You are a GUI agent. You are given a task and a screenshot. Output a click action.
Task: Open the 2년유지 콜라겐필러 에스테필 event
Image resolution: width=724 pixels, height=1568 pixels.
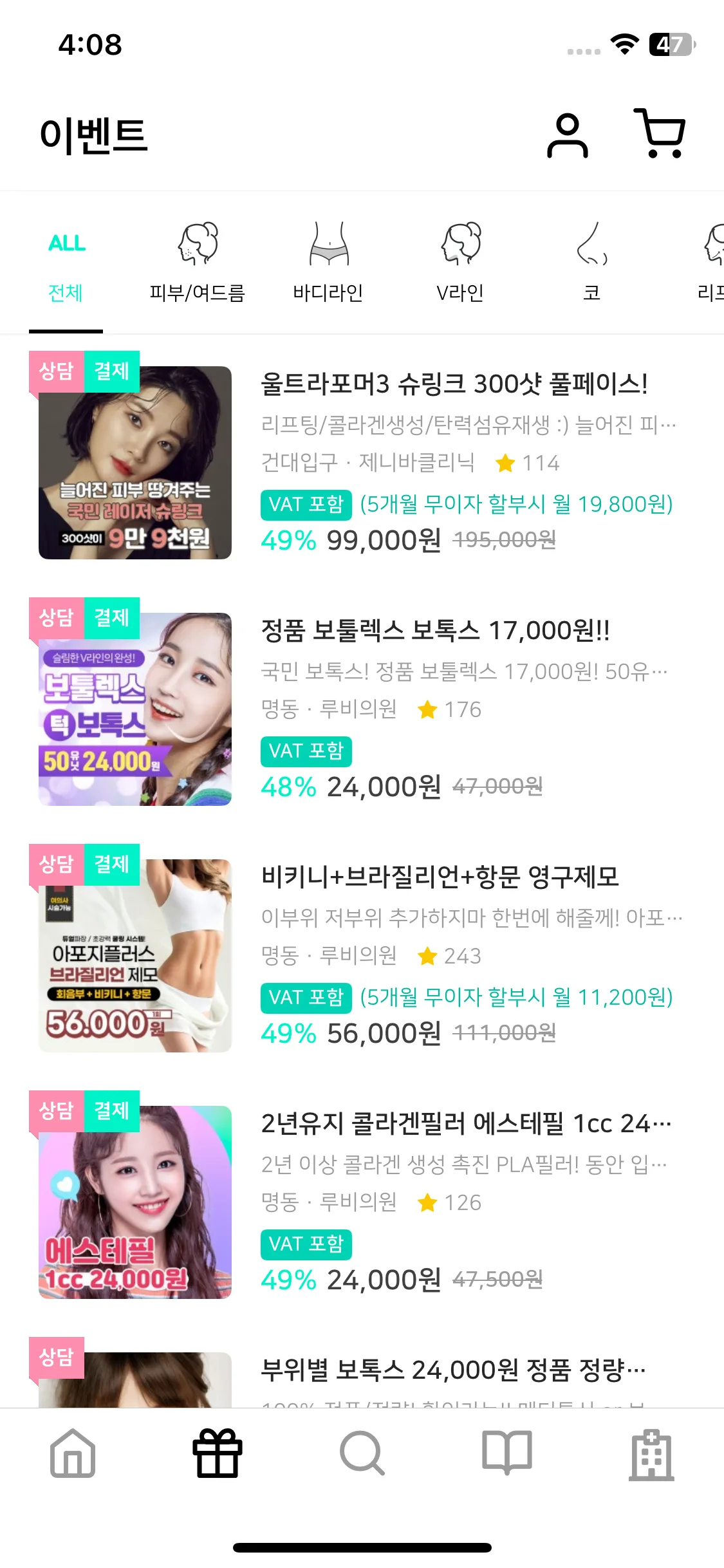click(x=466, y=1124)
